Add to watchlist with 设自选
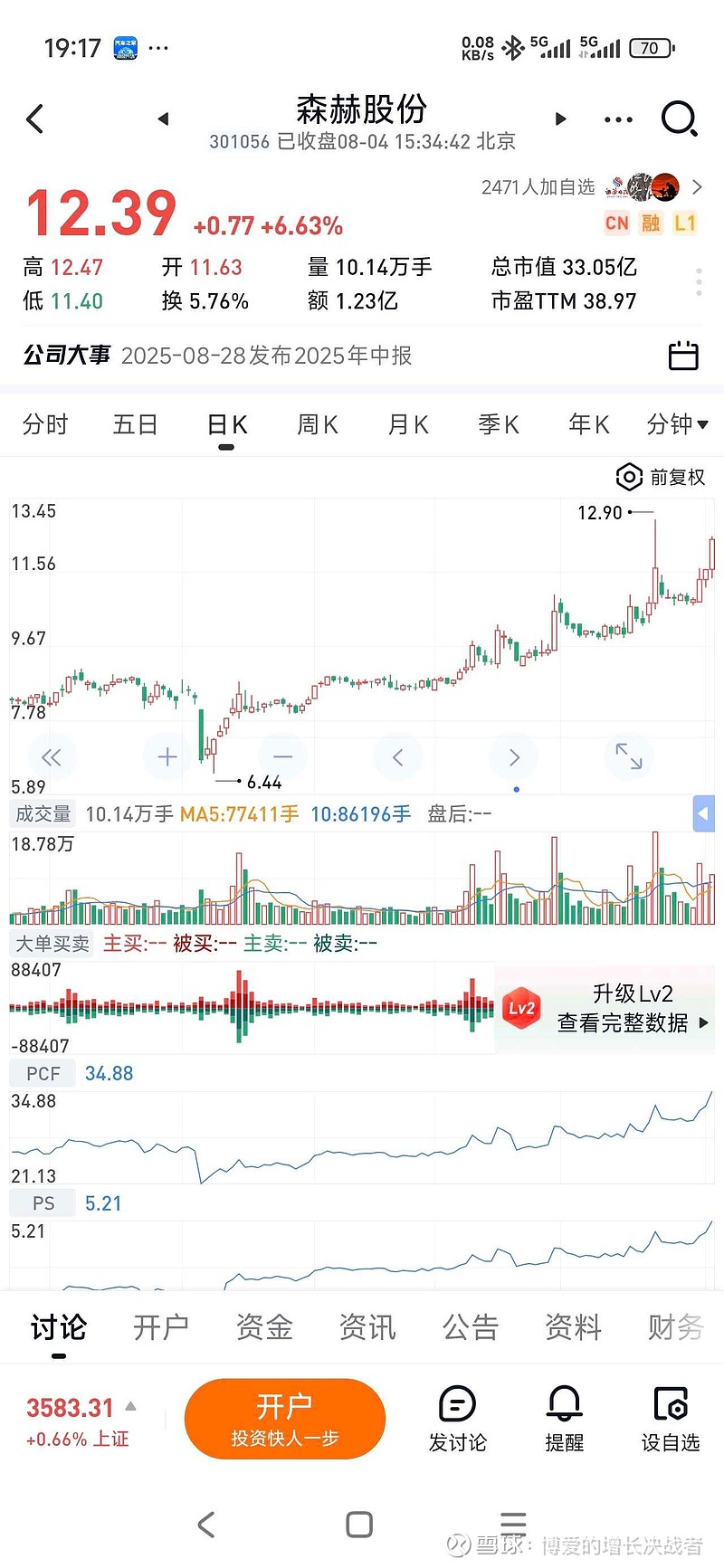Viewport: 724px width, 1568px height. click(x=671, y=1419)
